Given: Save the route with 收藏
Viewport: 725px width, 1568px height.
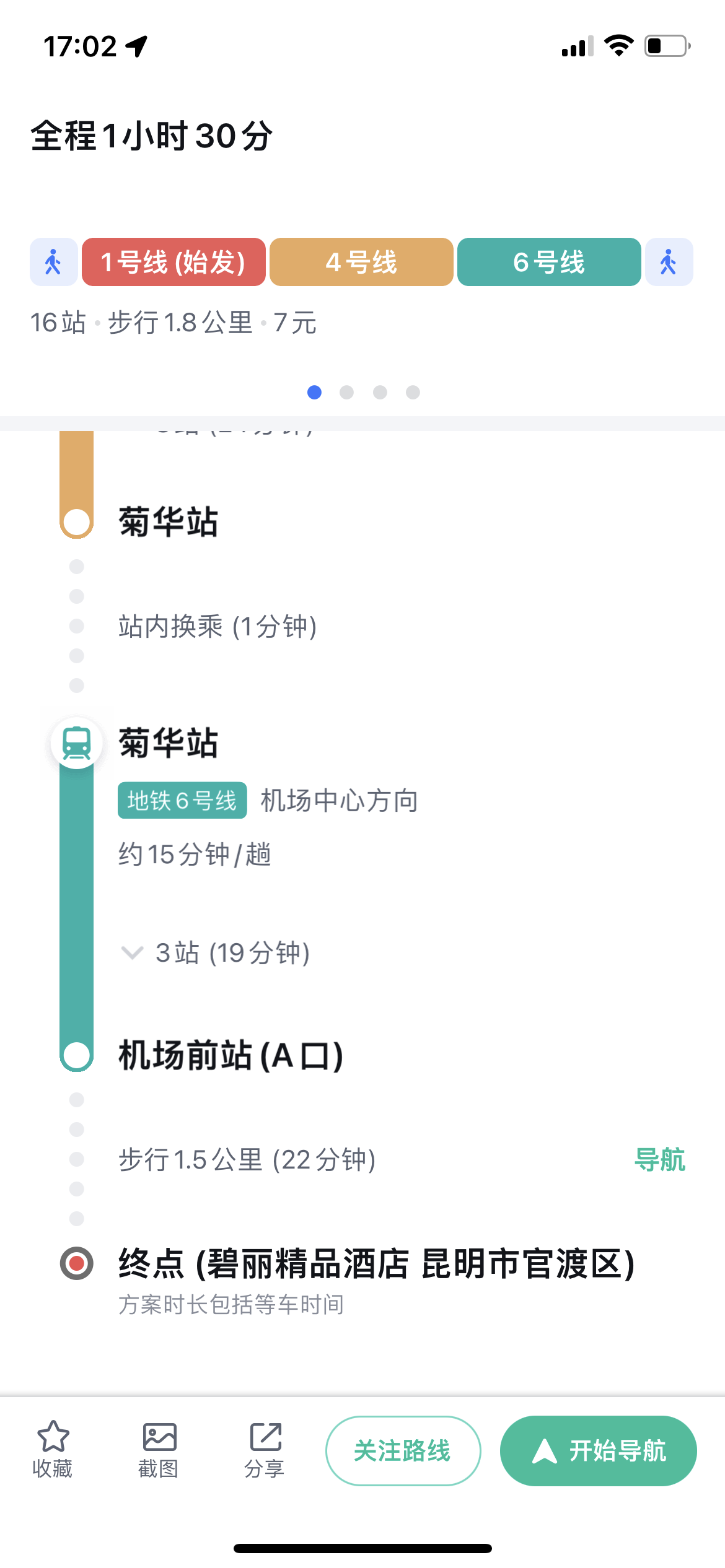Looking at the screenshot, I should pos(53,1450).
